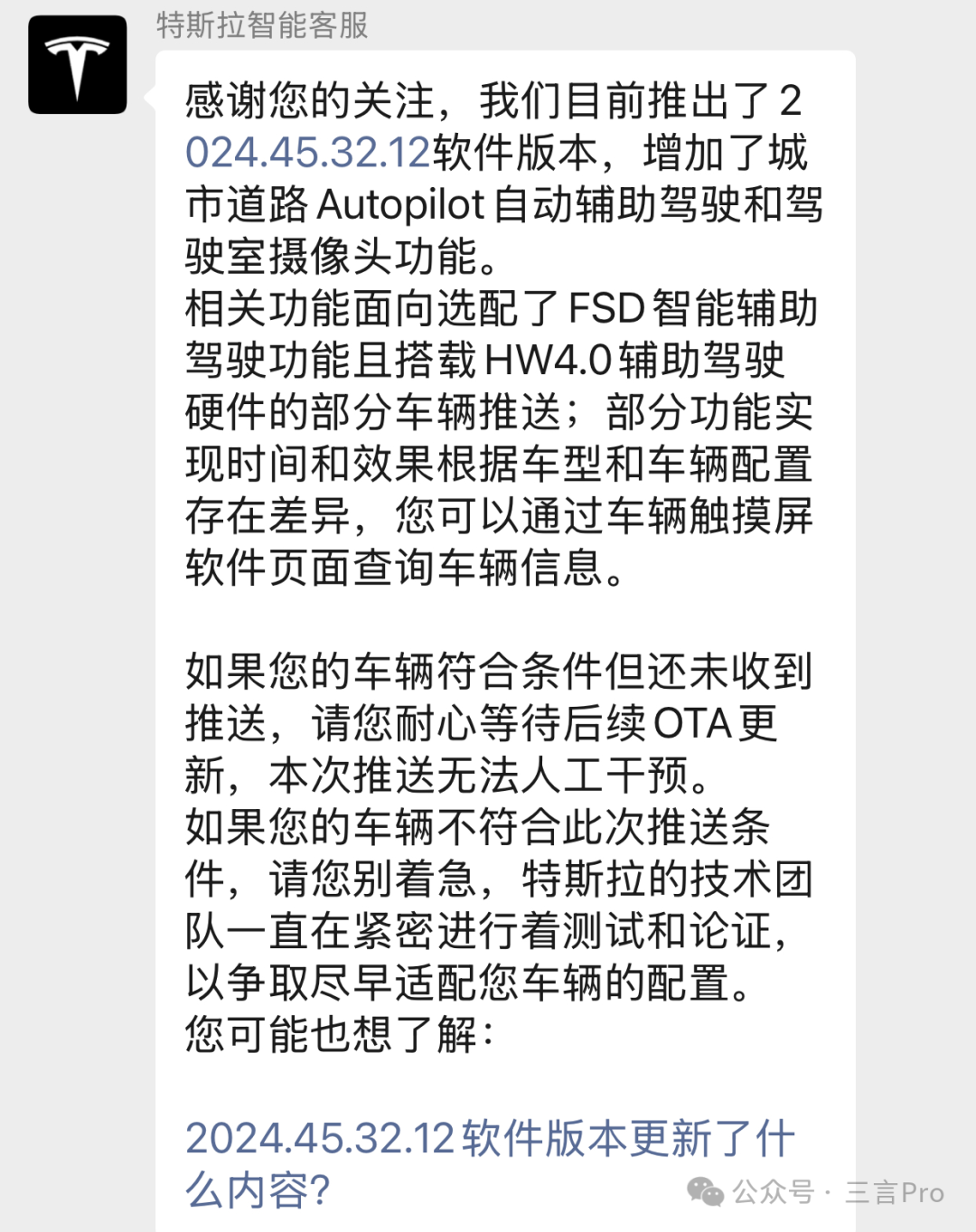Open the Tesla customer service avatar
976x1232 pixels.
(78, 65)
